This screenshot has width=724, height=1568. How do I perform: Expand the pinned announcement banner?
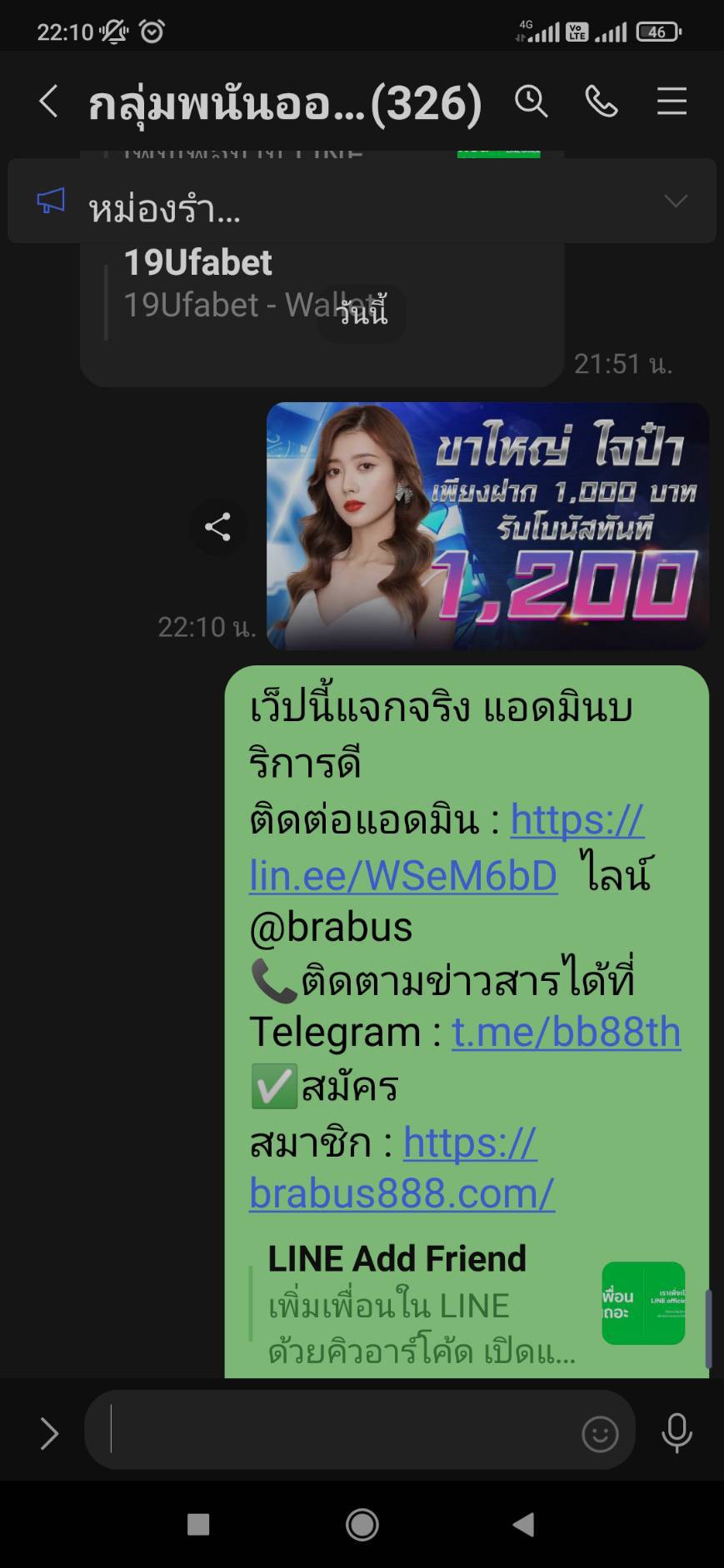675,201
